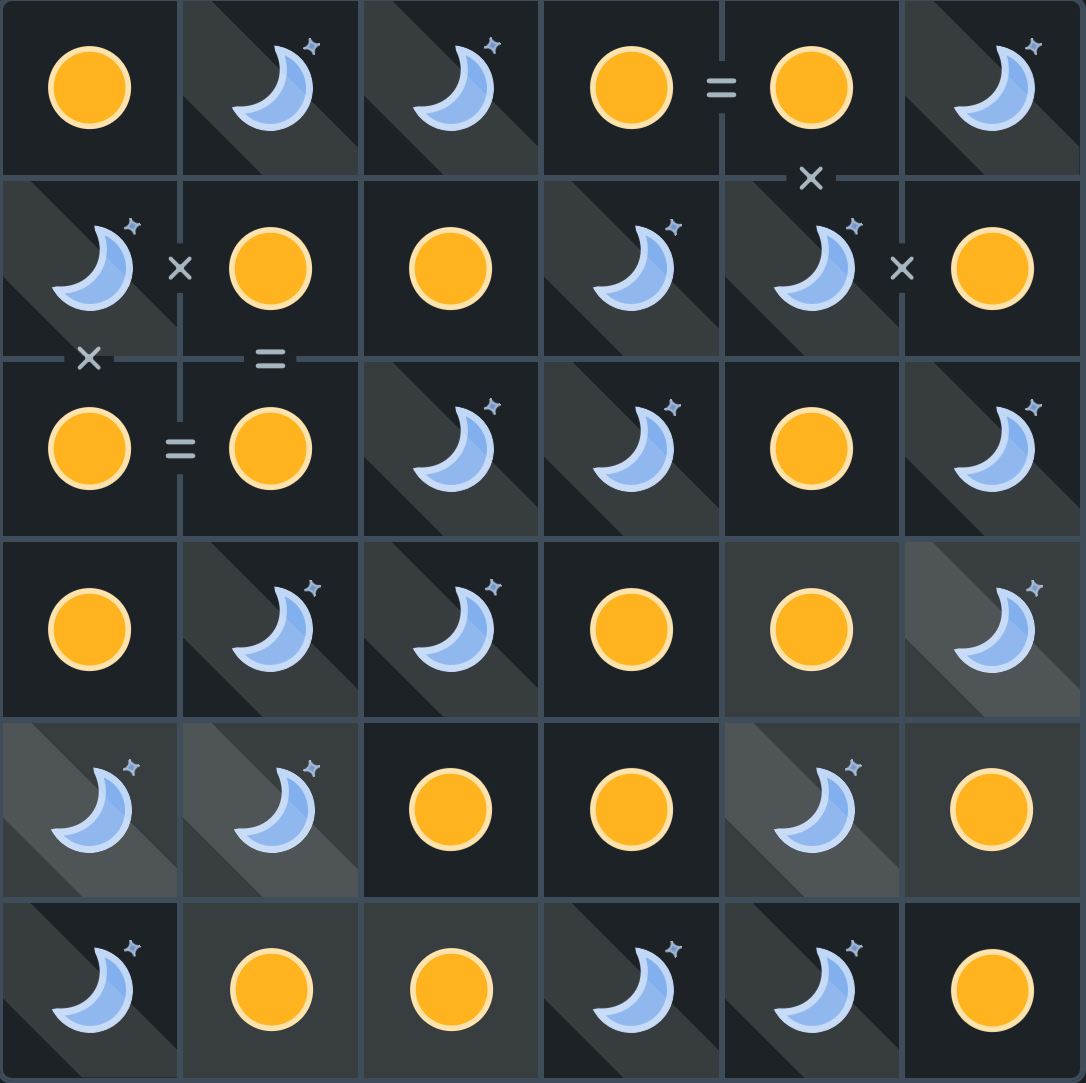Toggle the moon in the top-right corner cell
The width and height of the screenshot is (1086, 1083).
click(x=994, y=88)
